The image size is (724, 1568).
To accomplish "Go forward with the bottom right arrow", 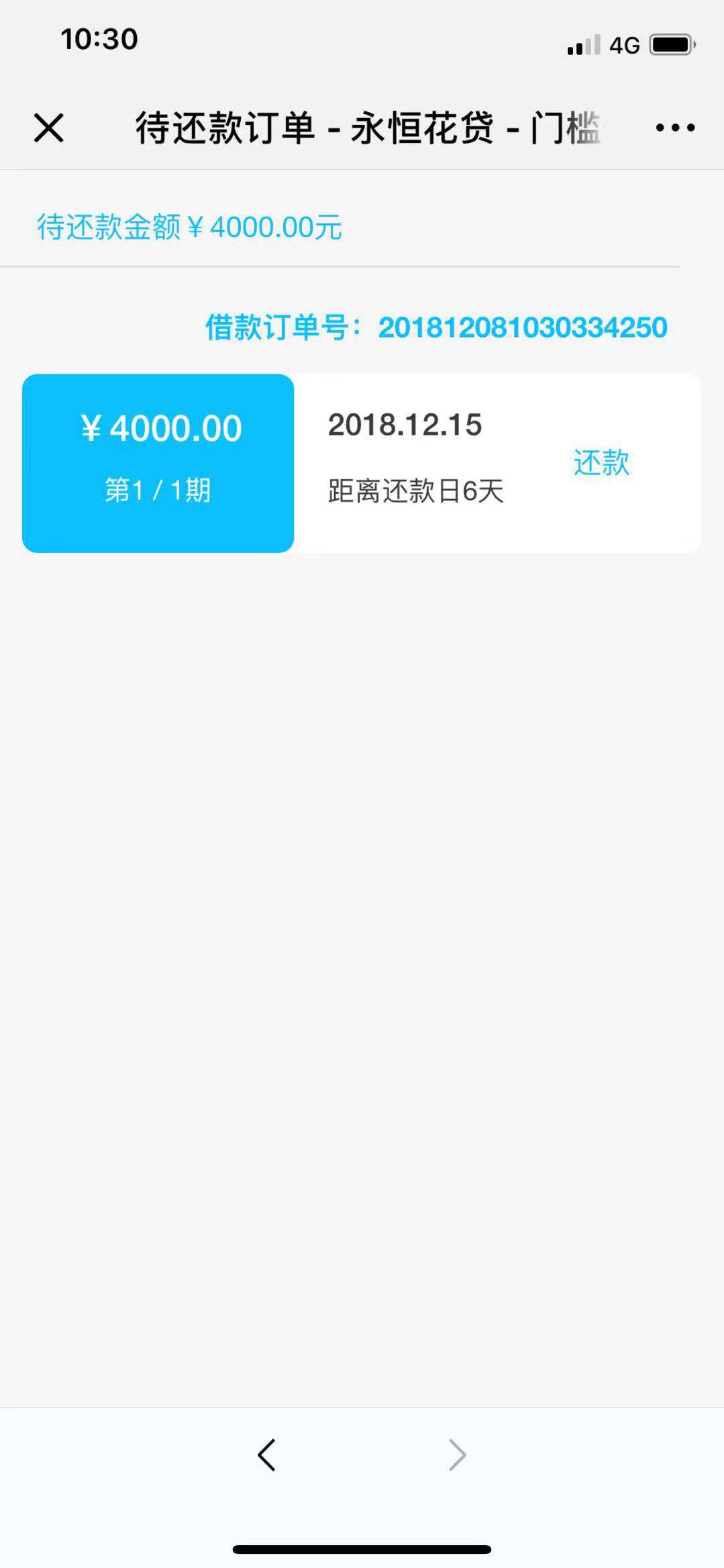I will tap(457, 1455).
